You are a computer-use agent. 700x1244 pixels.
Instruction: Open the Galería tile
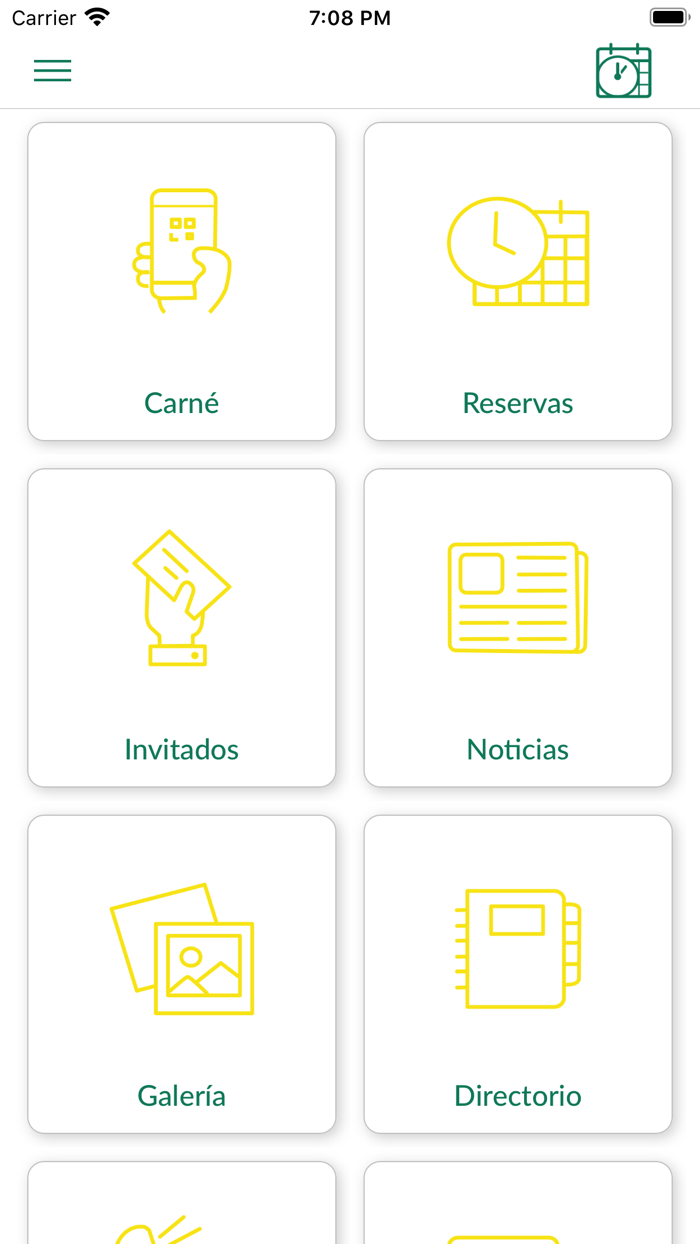(x=182, y=973)
